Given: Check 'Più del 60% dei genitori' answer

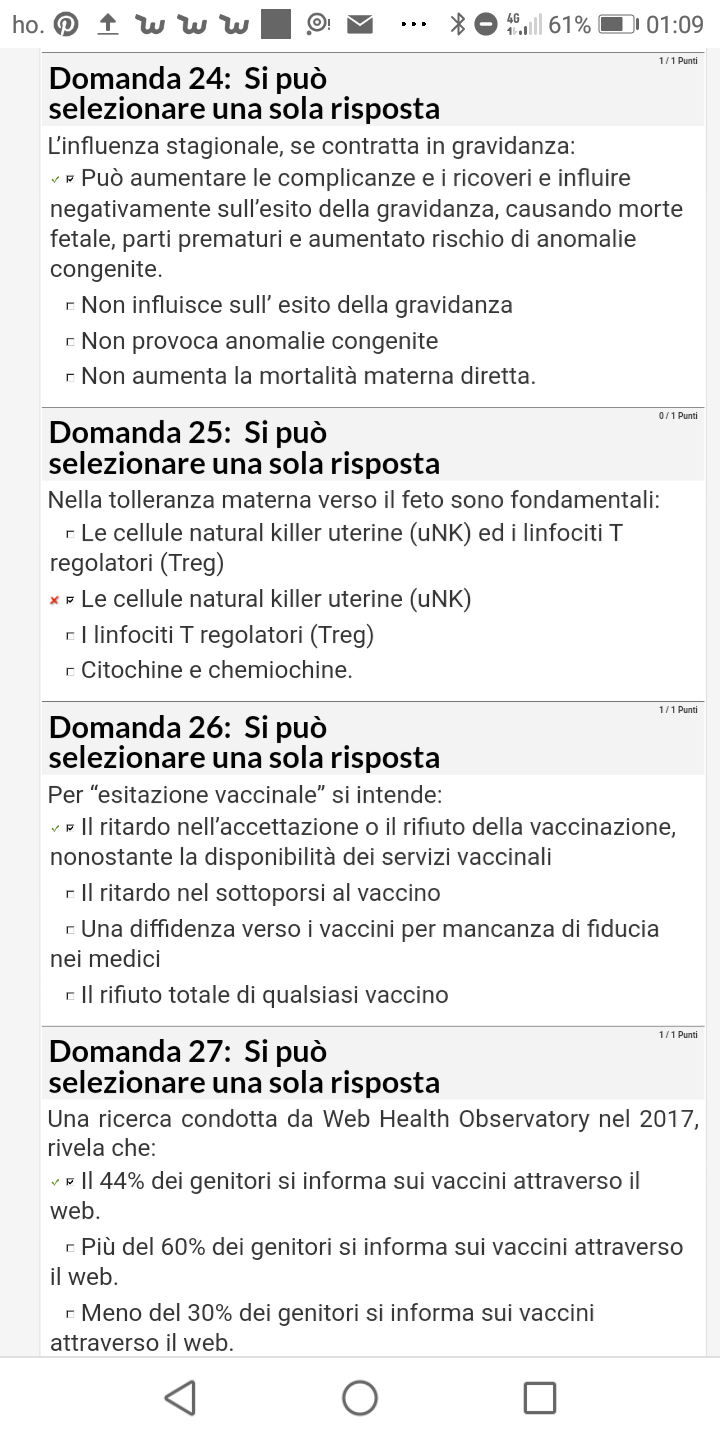Looking at the screenshot, I should [70, 1248].
